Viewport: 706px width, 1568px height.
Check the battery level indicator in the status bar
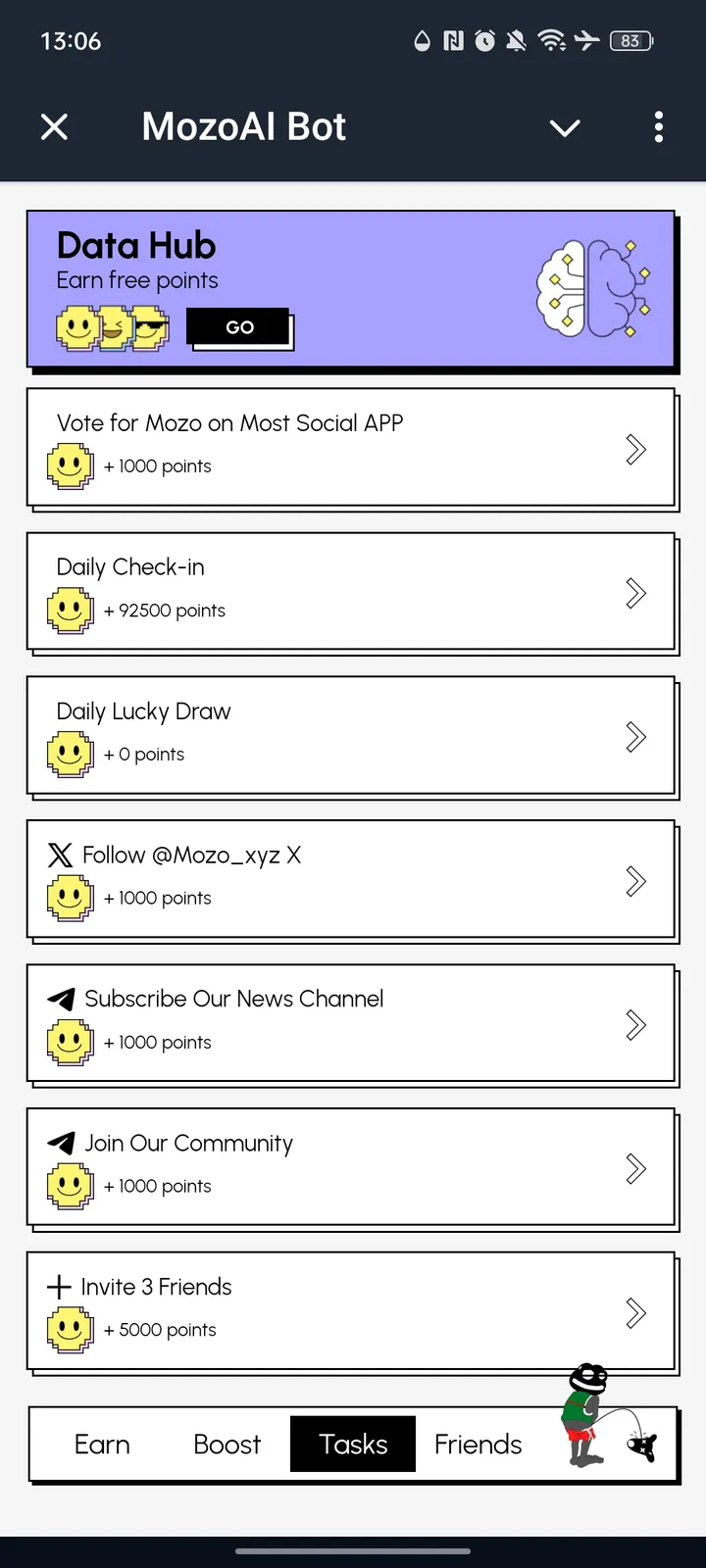(x=631, y=41)
